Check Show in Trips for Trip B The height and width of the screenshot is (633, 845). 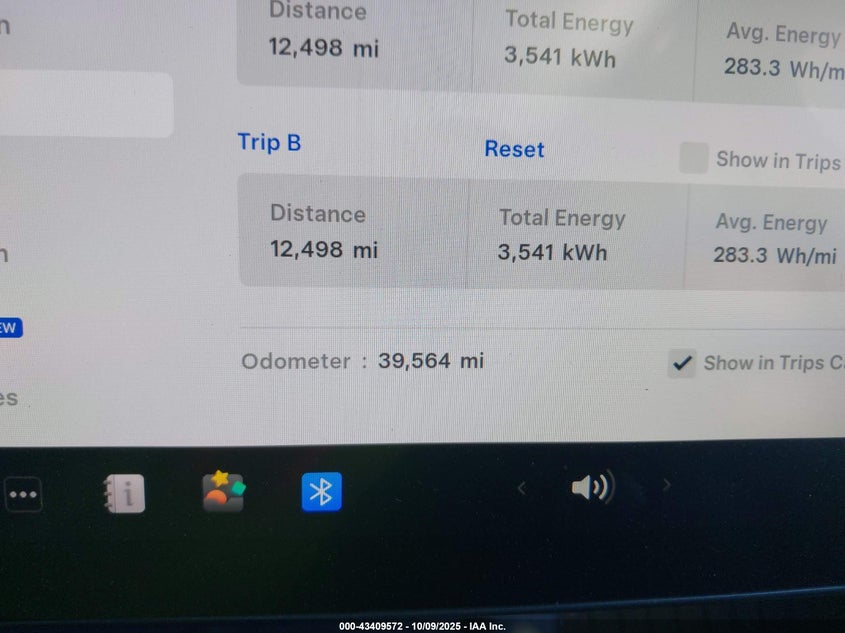pyautogui.click(x=693, y=158)
